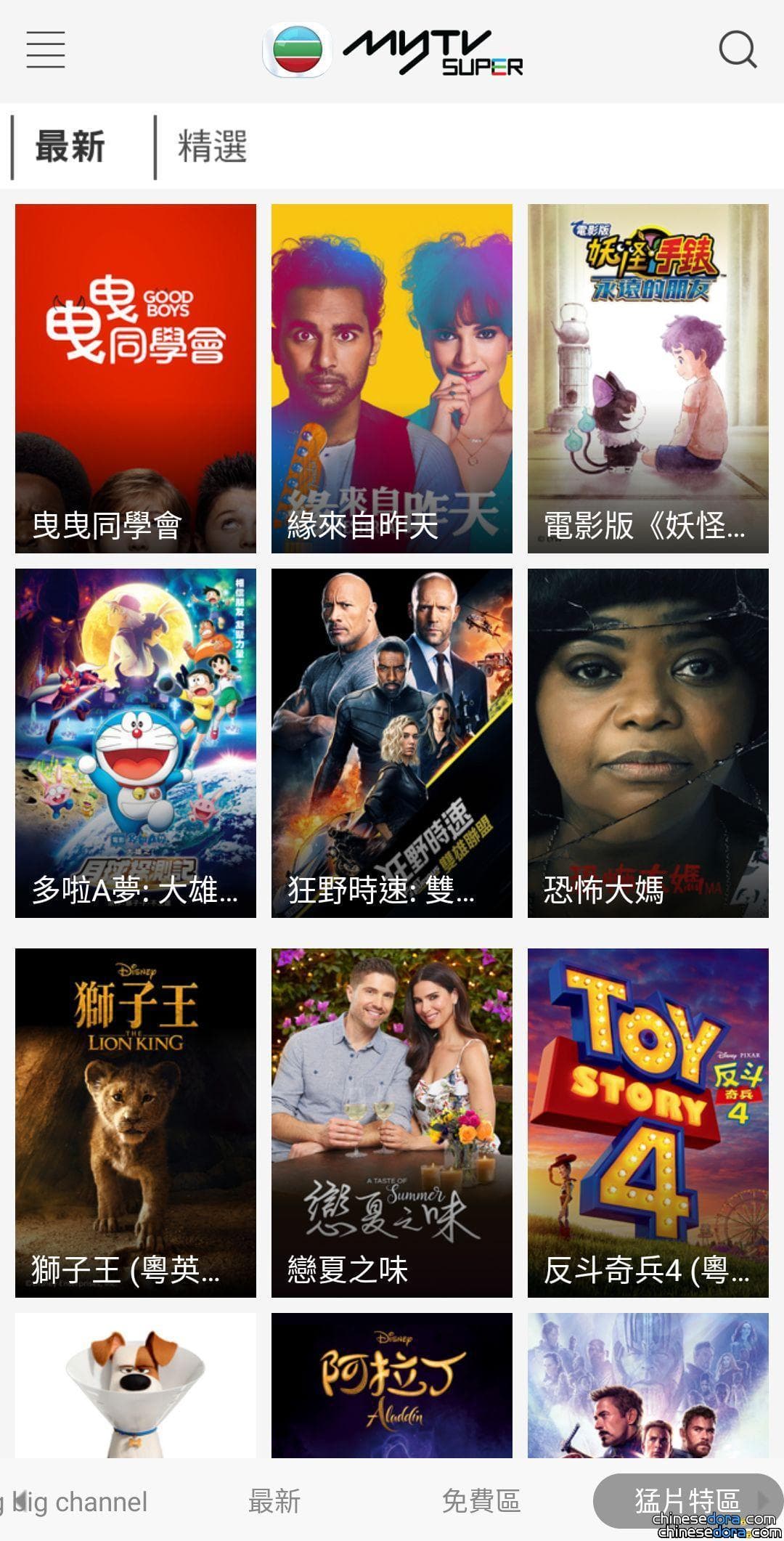784x1541 pixels.
Task: Open the 多啦A夢 movie poster
Action: (136, 743)
